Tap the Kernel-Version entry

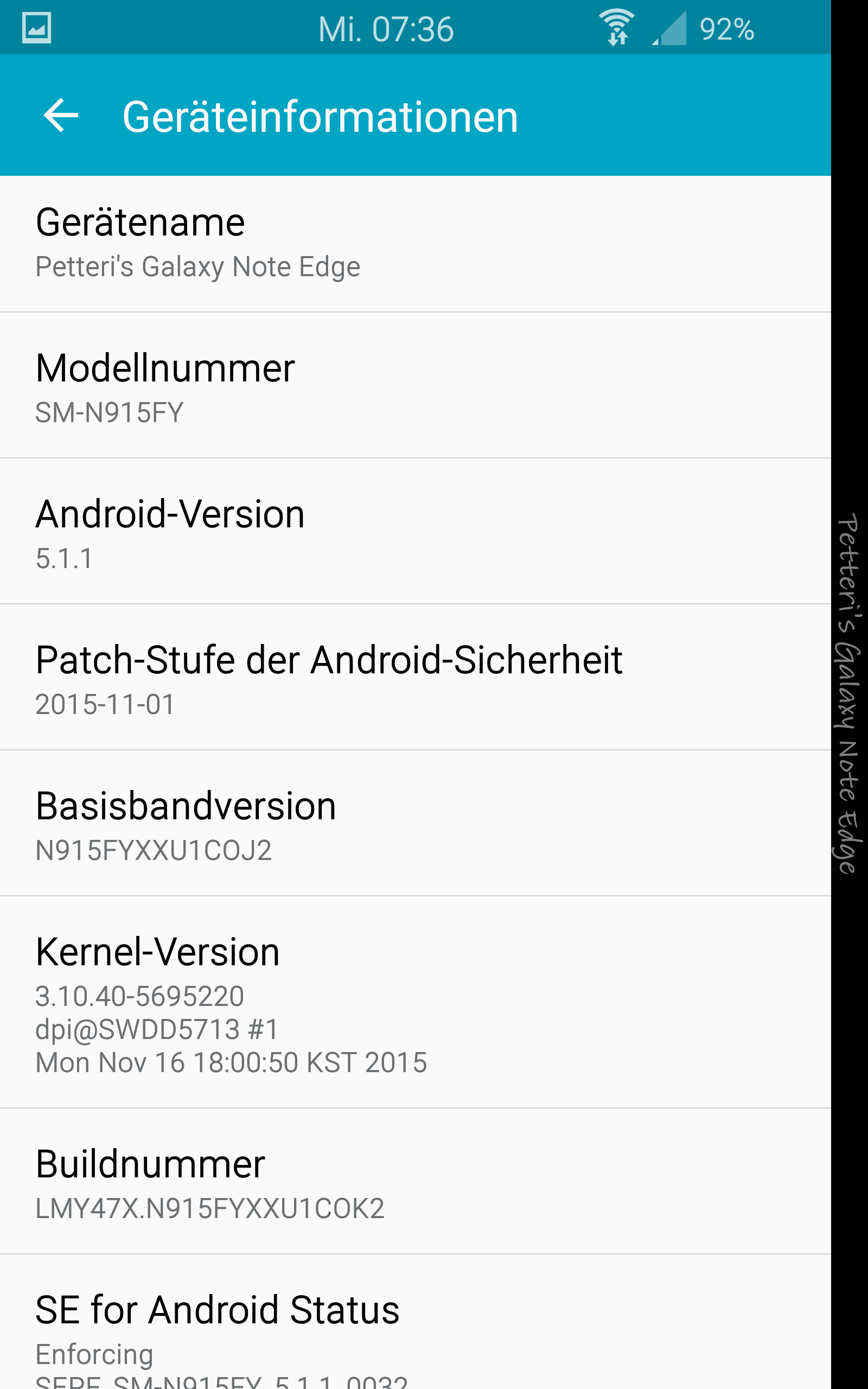416,1002
